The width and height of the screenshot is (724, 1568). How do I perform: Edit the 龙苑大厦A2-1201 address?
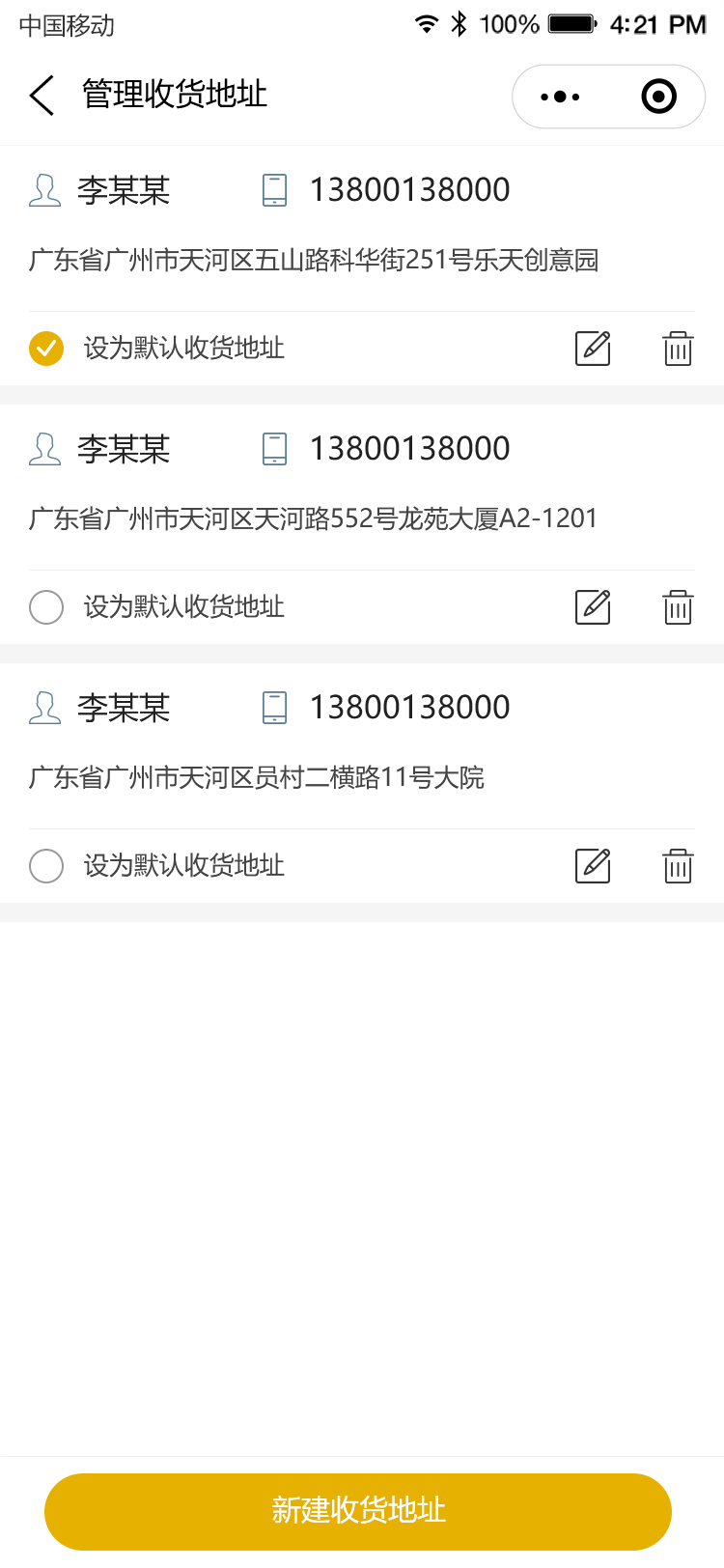593,606
